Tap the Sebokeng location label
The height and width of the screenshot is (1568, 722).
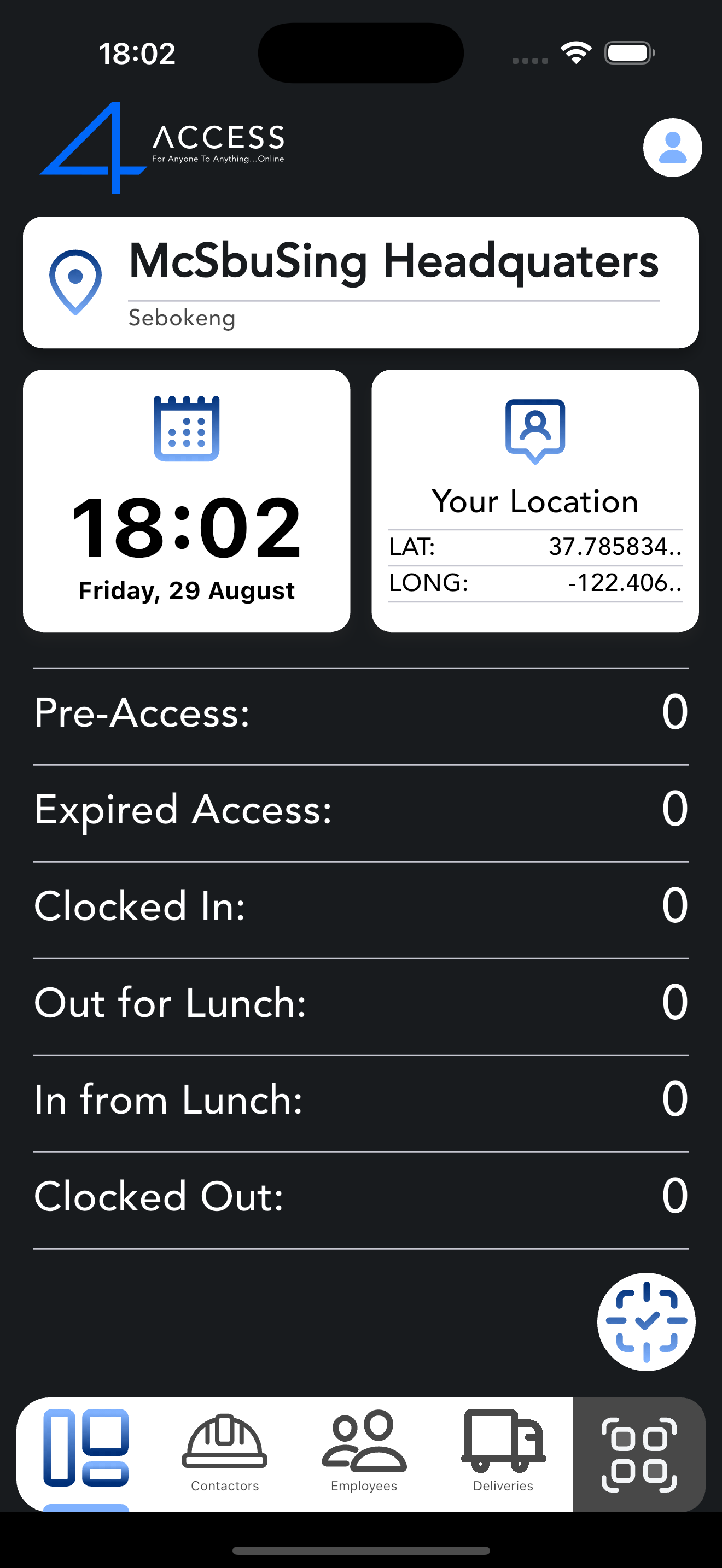180,317
